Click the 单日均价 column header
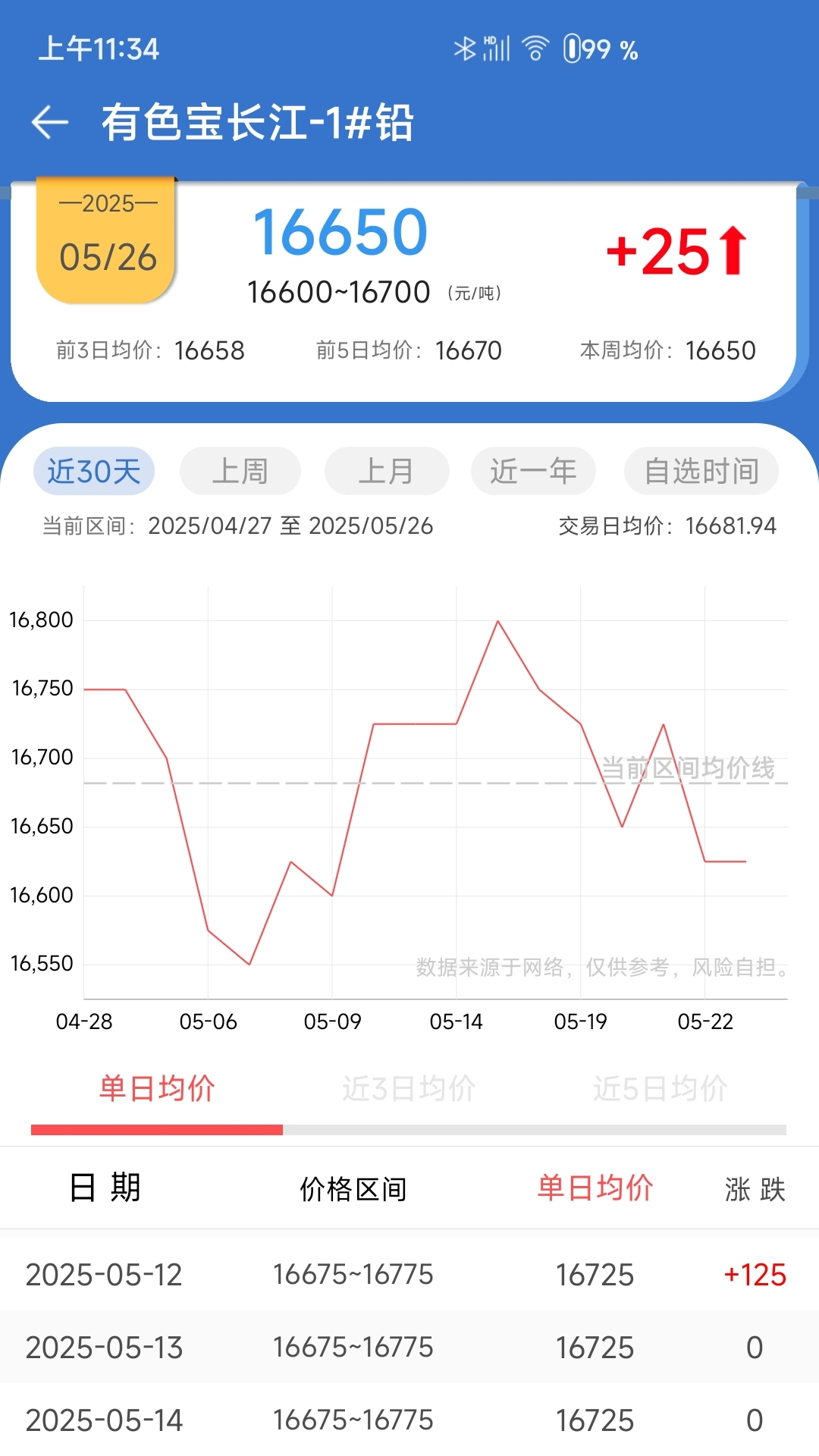This screenshot has height=1456, width=819. [x=595, y=1188]
